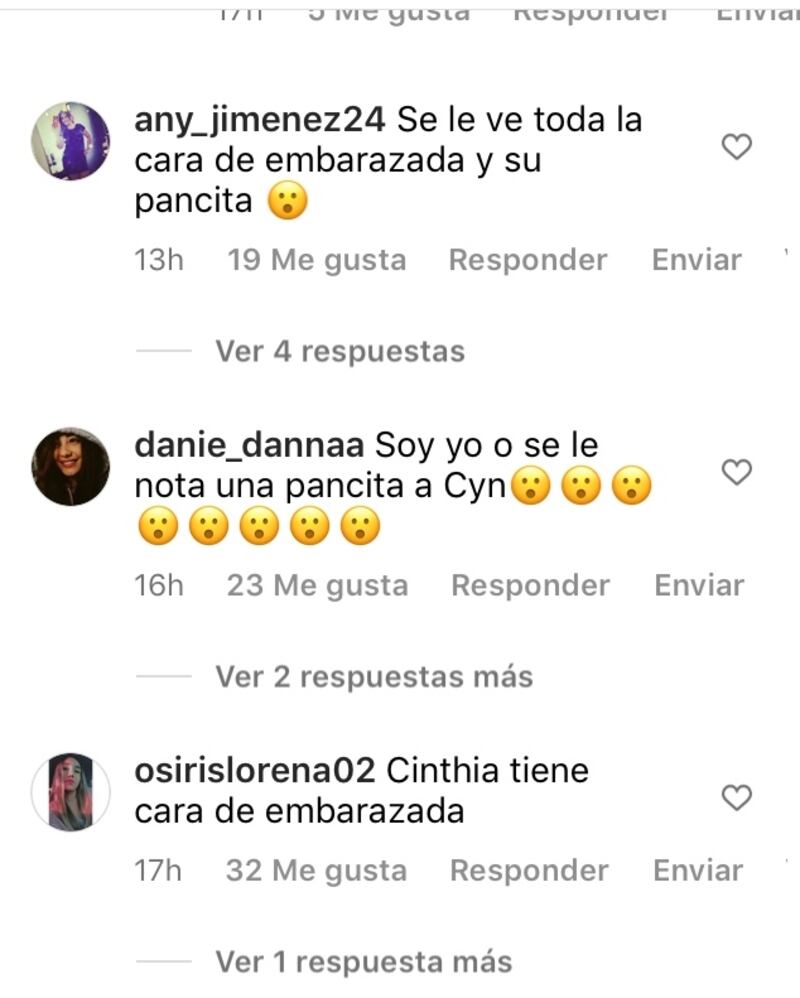Open danie_dannaa's profile picture
Viewport: 800px width, 998px height.
coord(70,466)
